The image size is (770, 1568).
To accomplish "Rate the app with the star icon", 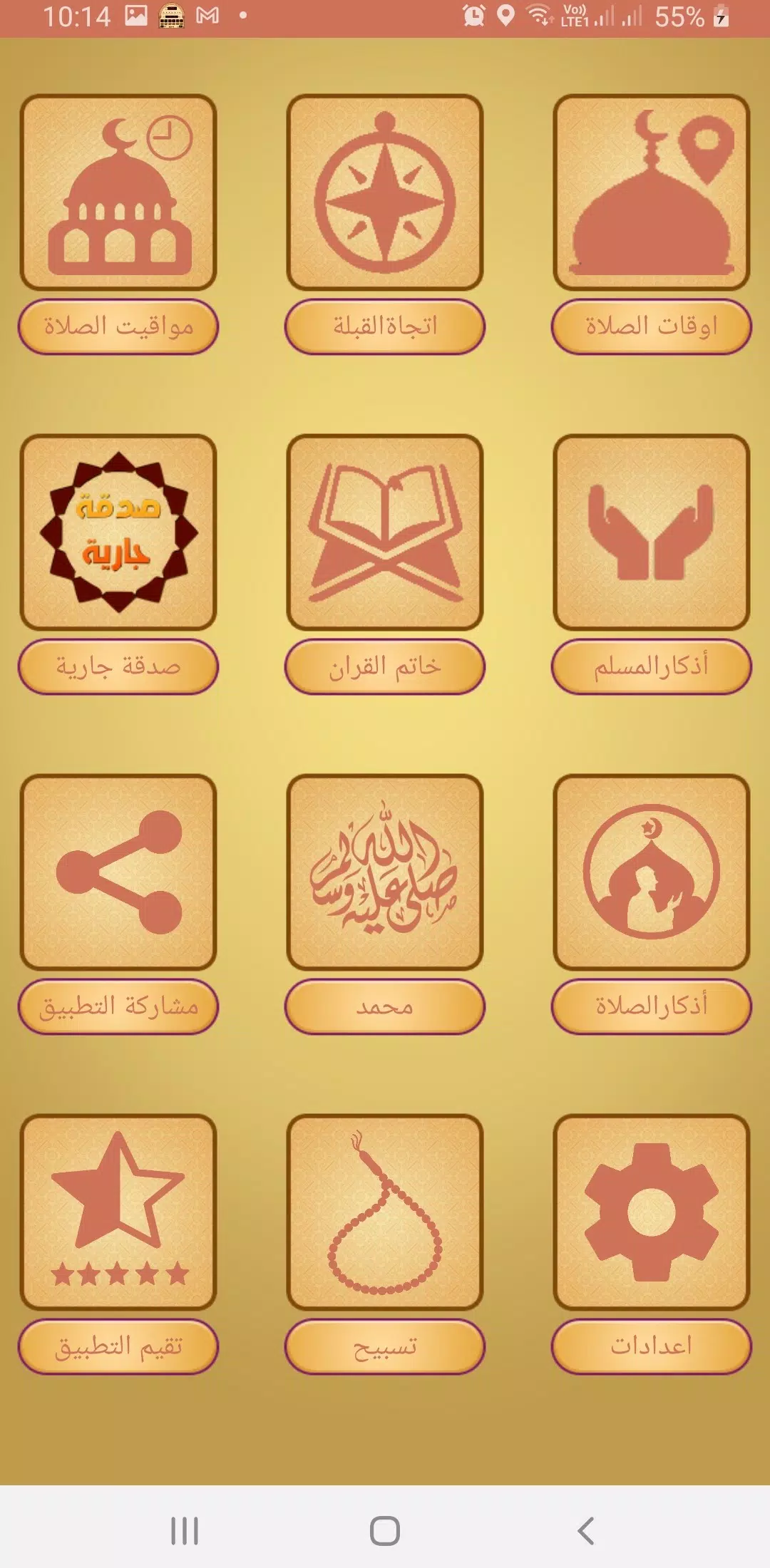I will click(118, 1212).
